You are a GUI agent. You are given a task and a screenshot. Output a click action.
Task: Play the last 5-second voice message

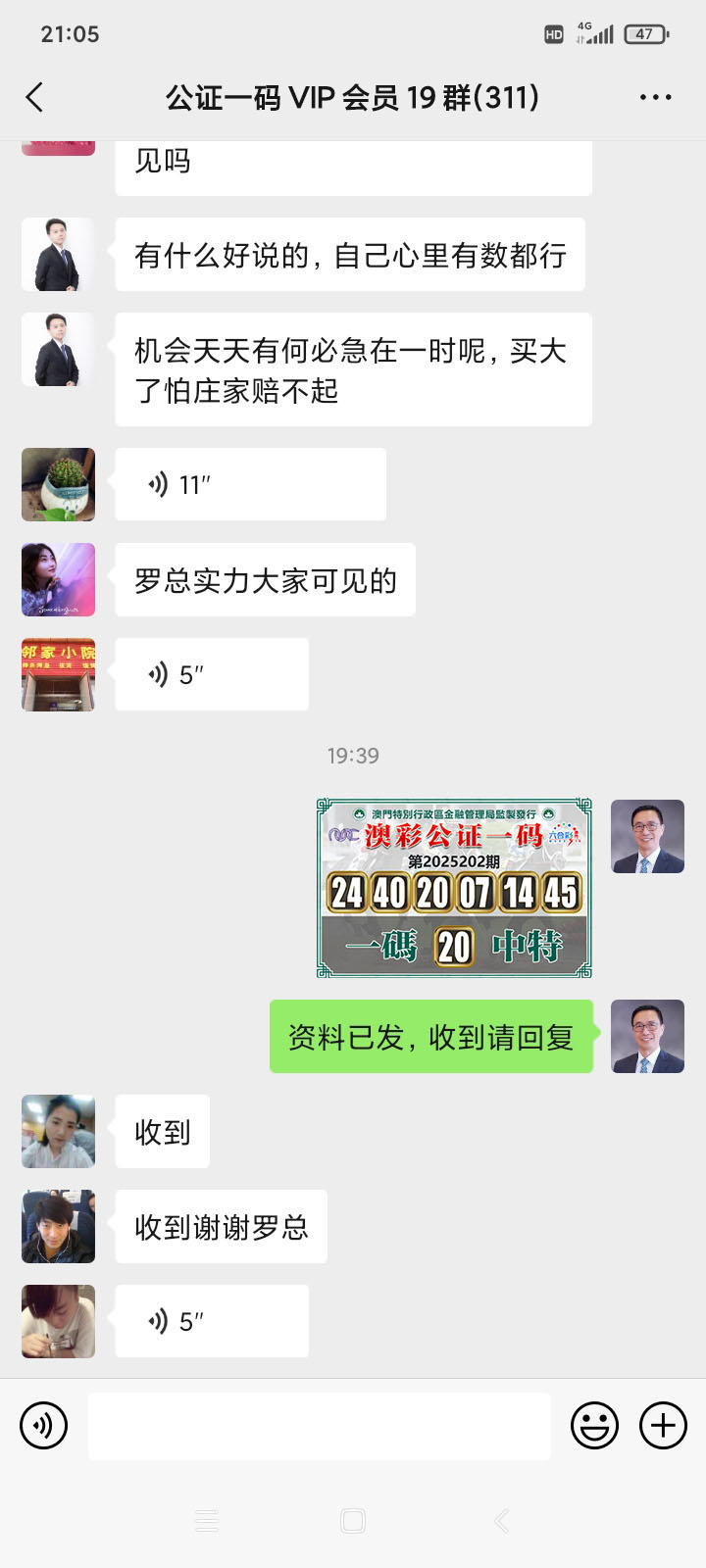click(211, 1321)
